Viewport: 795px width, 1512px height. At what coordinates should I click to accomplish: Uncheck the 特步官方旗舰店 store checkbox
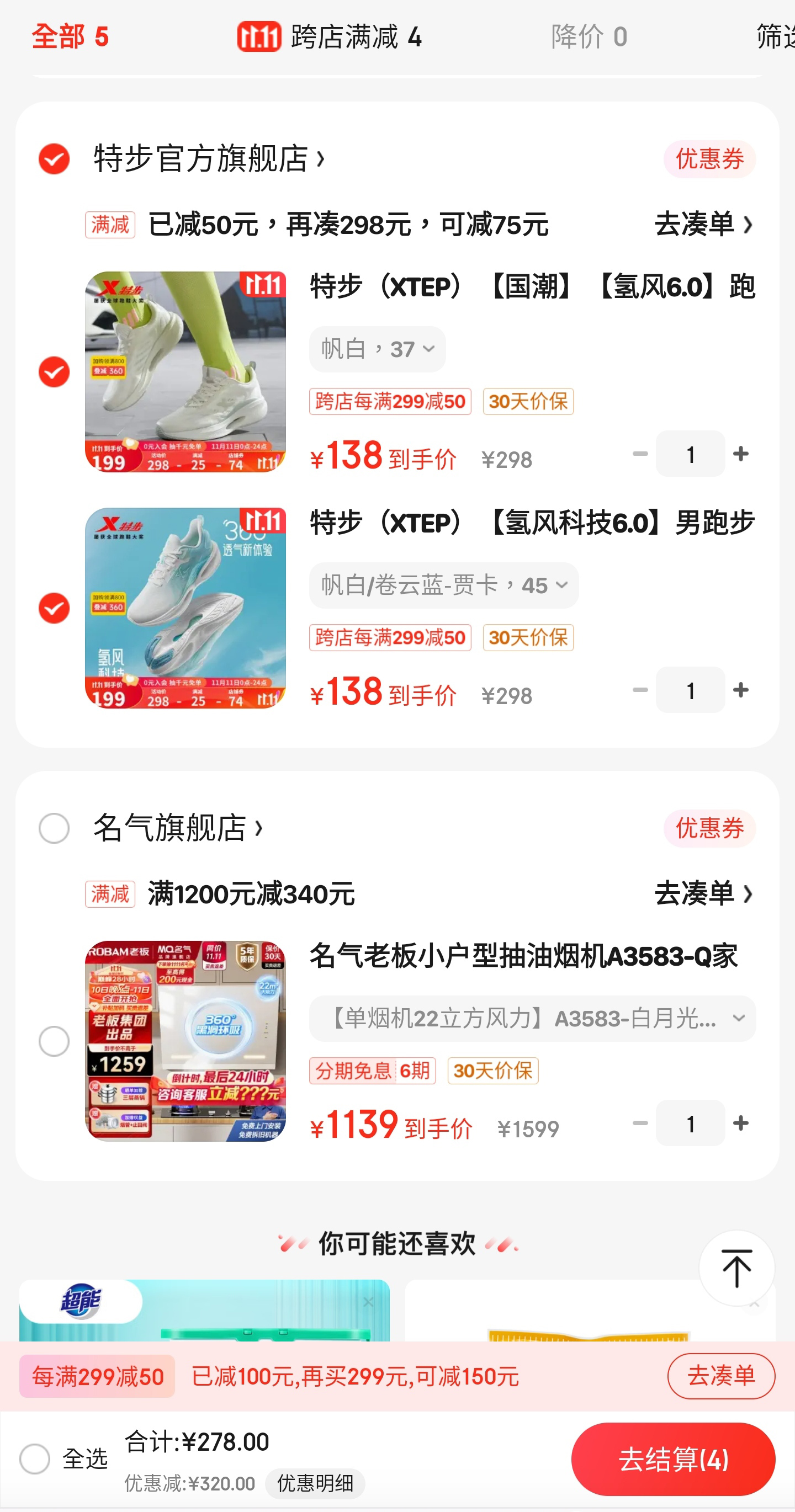[x=54, y=158]
